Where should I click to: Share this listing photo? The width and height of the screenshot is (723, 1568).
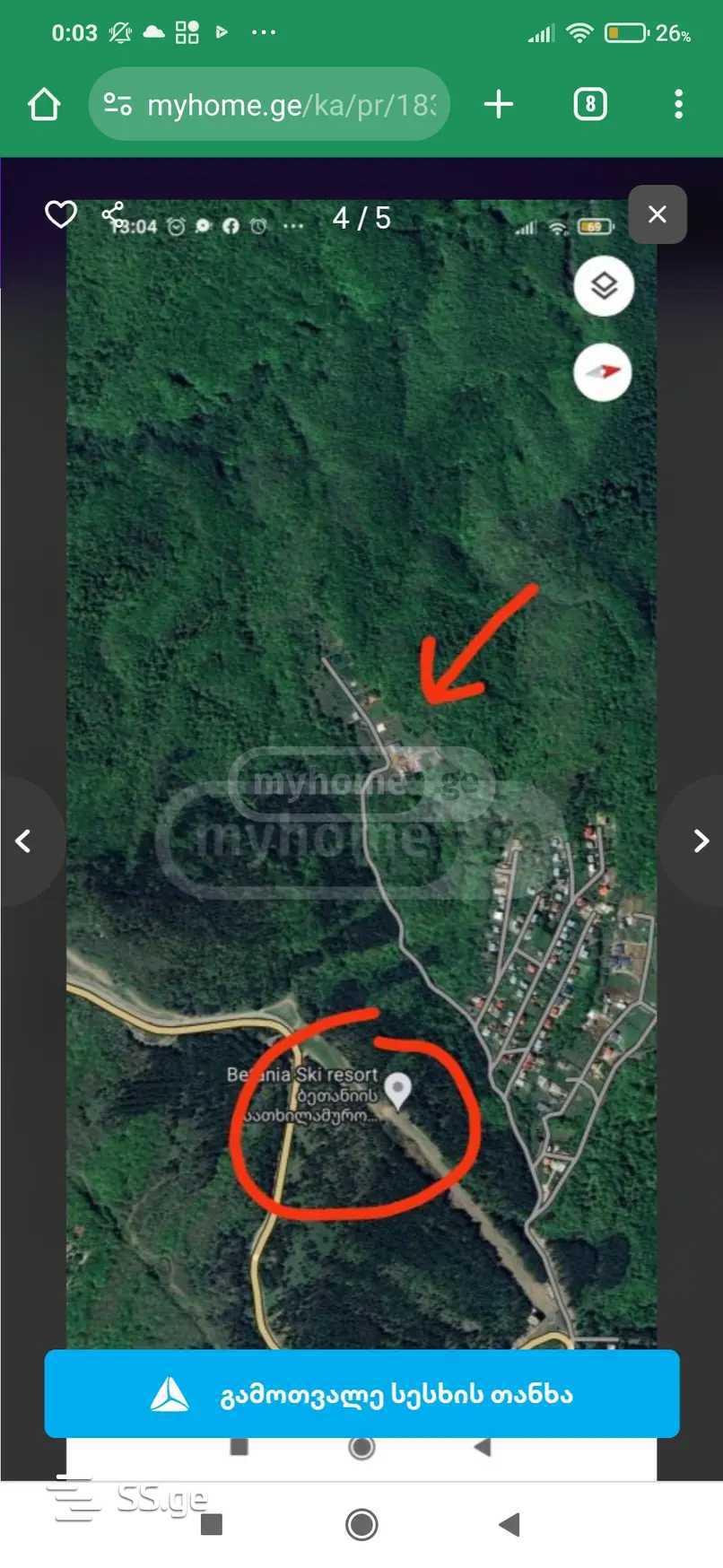pyautogui.click(x=113, y=215)
